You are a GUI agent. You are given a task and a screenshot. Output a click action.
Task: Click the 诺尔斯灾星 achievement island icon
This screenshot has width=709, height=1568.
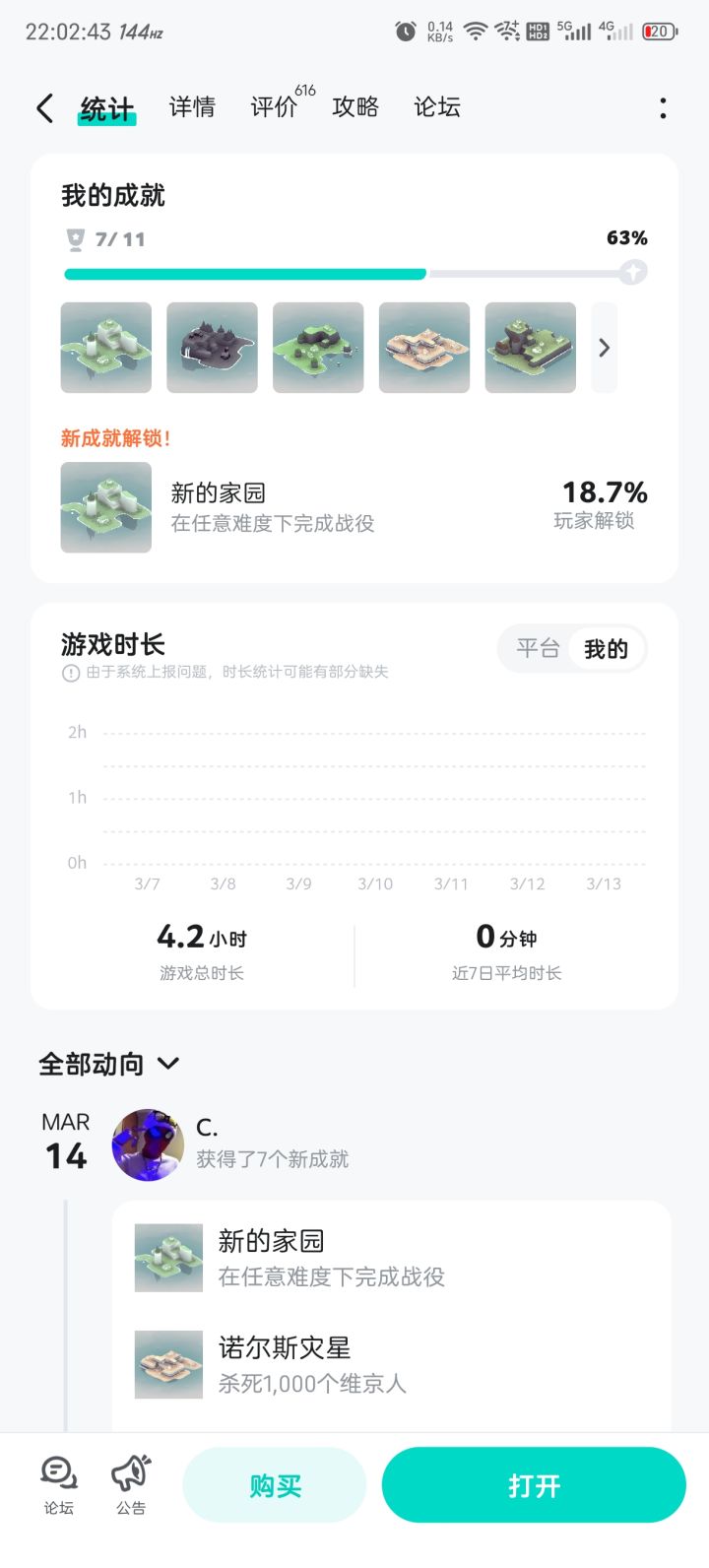point(167,1364)
